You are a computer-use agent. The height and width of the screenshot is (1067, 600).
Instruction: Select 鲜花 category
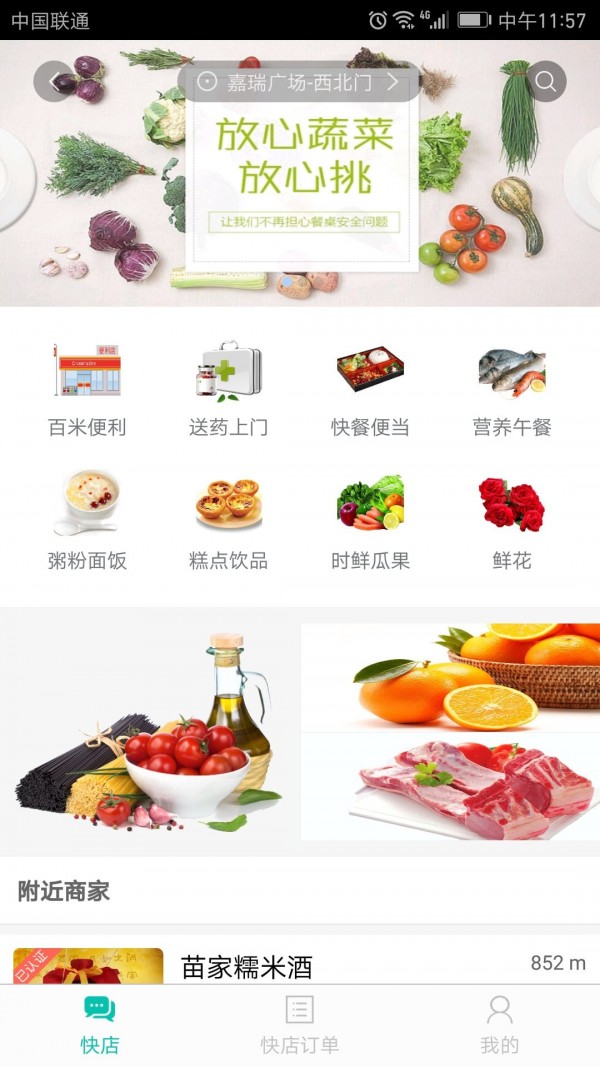(512, 523)
